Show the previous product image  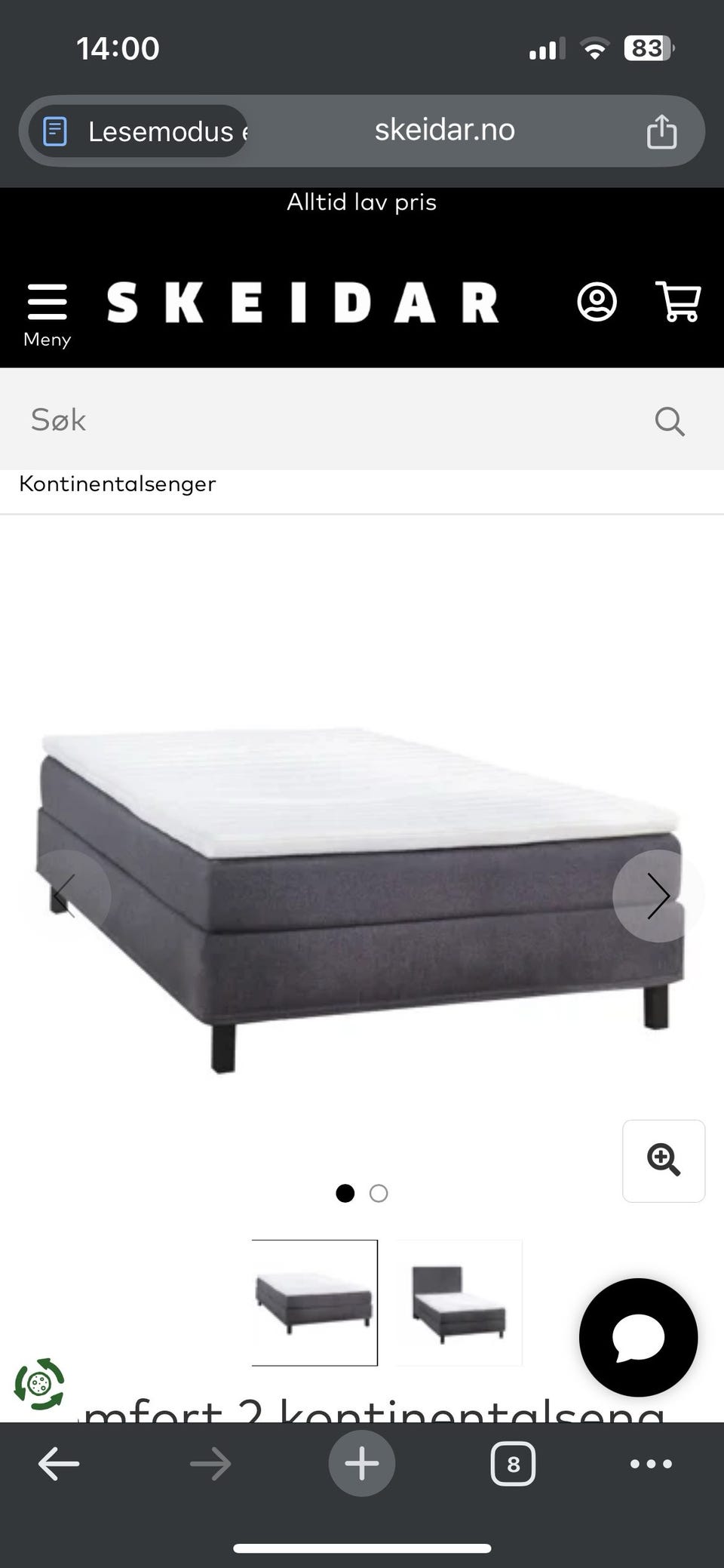pos(66,896)
